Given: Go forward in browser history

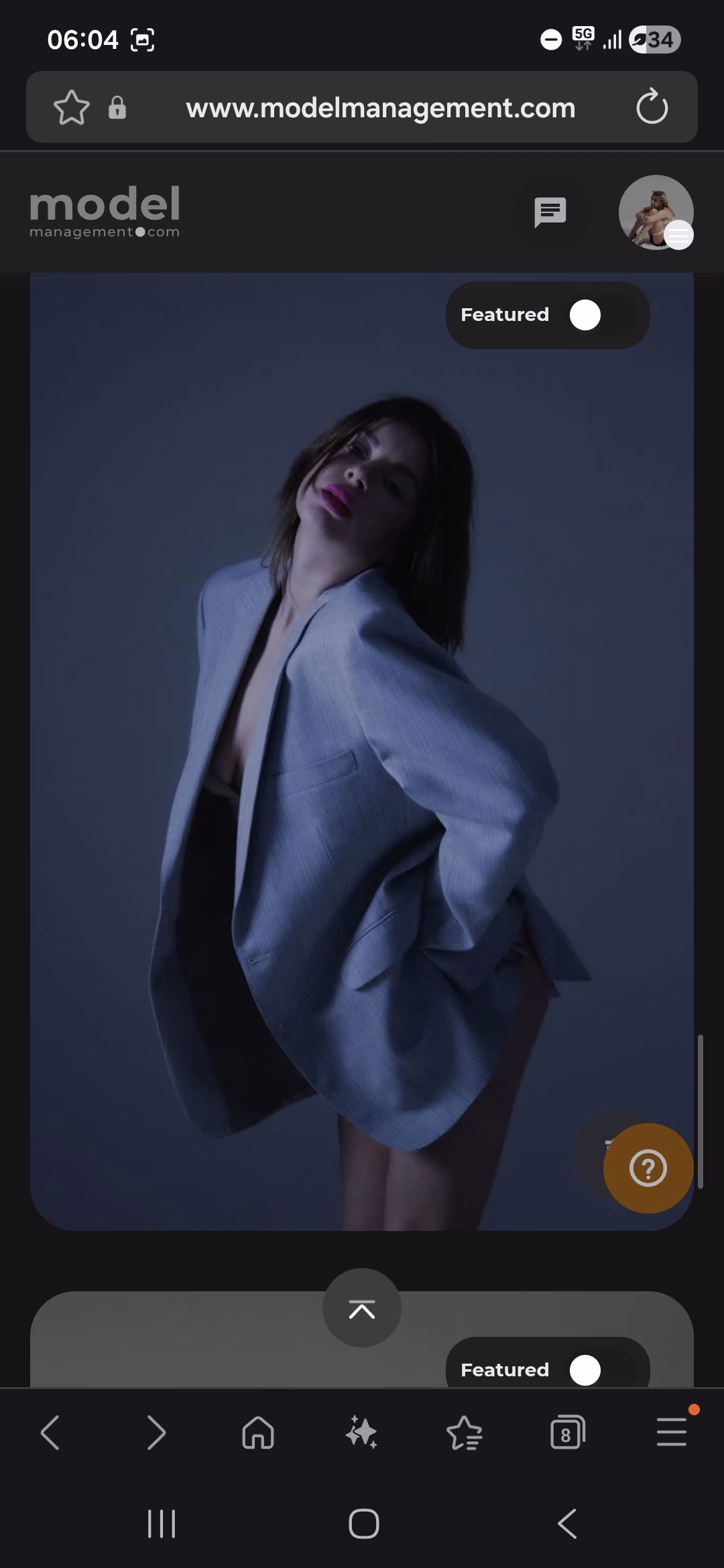Looking at the screenshot, I should tap(156, 1433).
